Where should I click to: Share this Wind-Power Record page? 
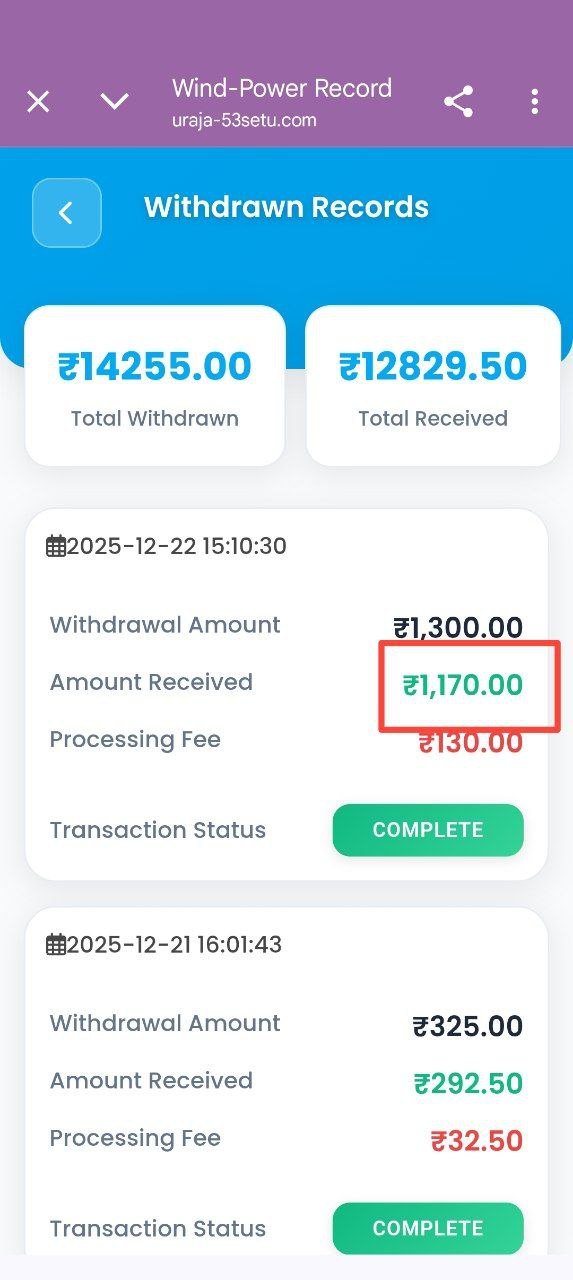pyautogui.click(x=458, y=102)
